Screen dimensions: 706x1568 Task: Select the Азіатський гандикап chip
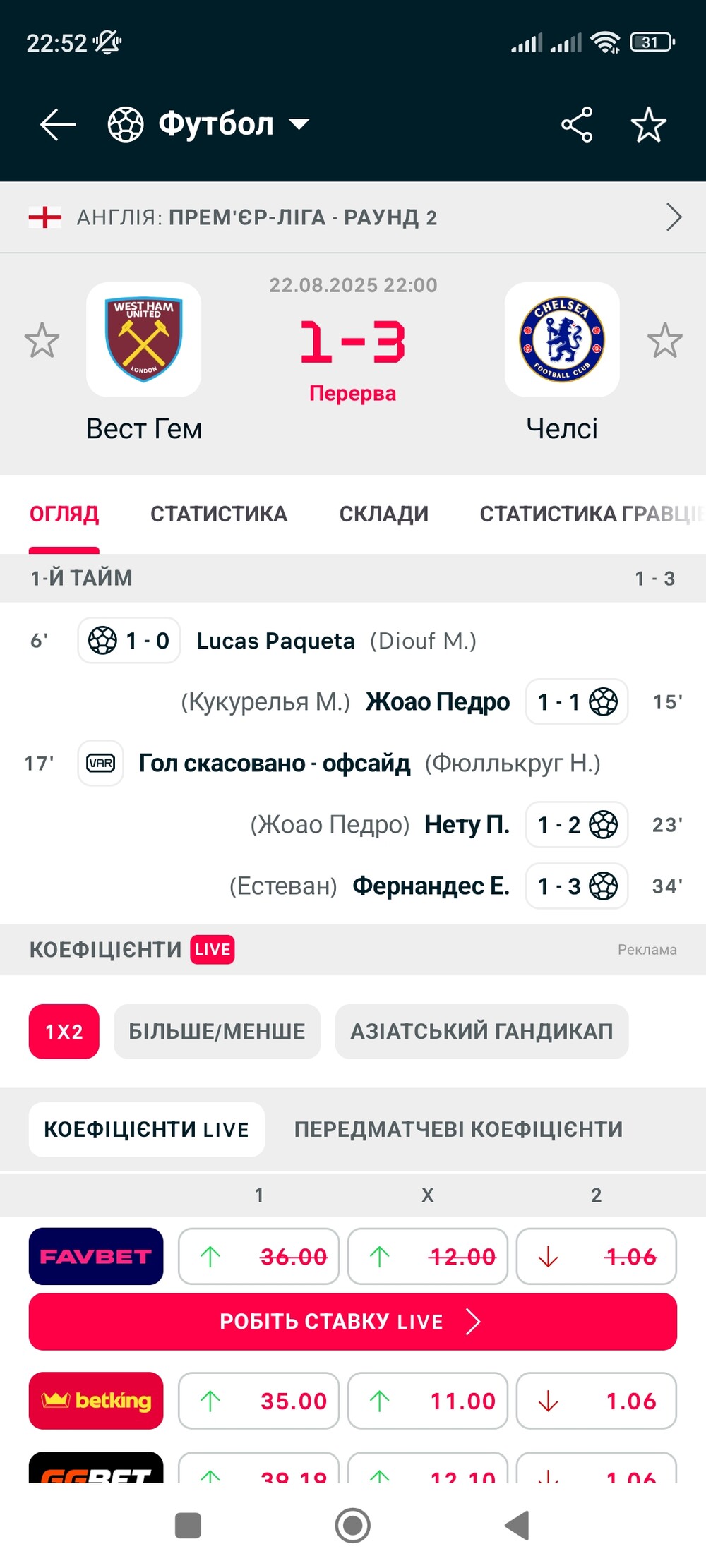481,1032
